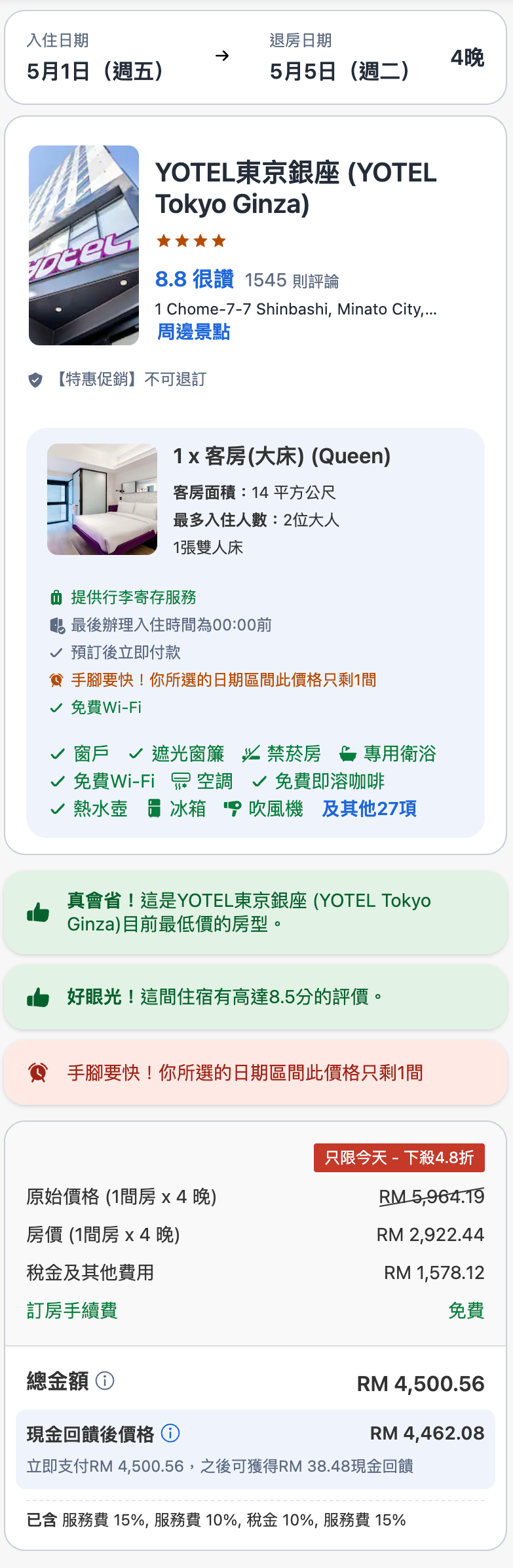
Task: Tap the info icon beside 總金額
Action: pyautogui.click(x=105, y=1381)
